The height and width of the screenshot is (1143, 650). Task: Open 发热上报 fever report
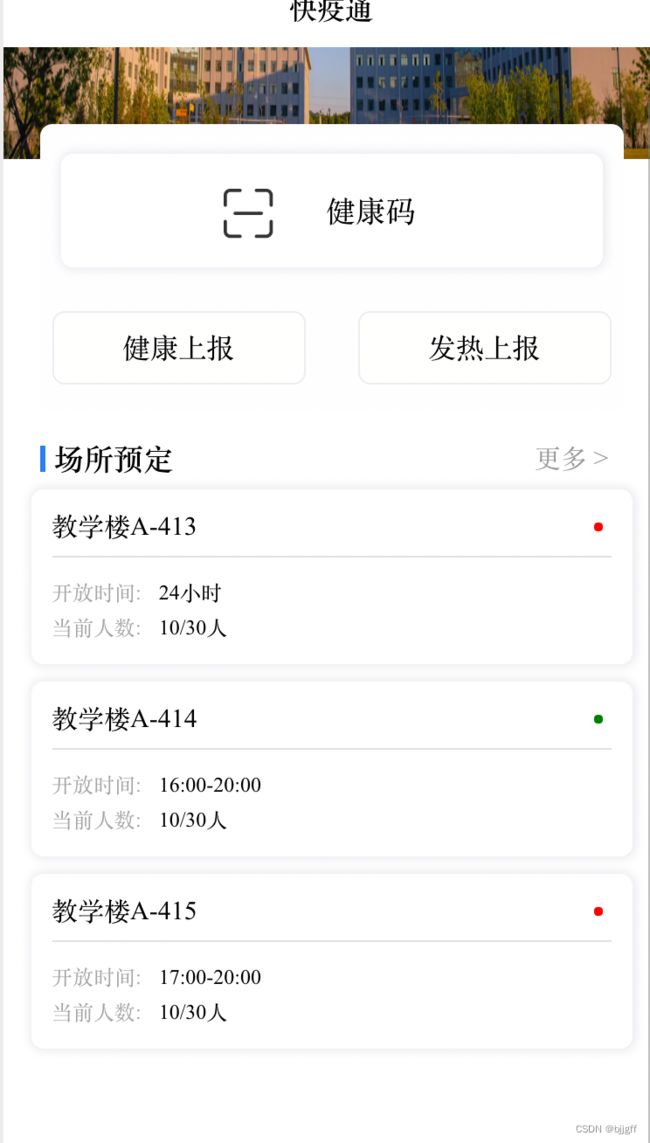click(485, 348)
